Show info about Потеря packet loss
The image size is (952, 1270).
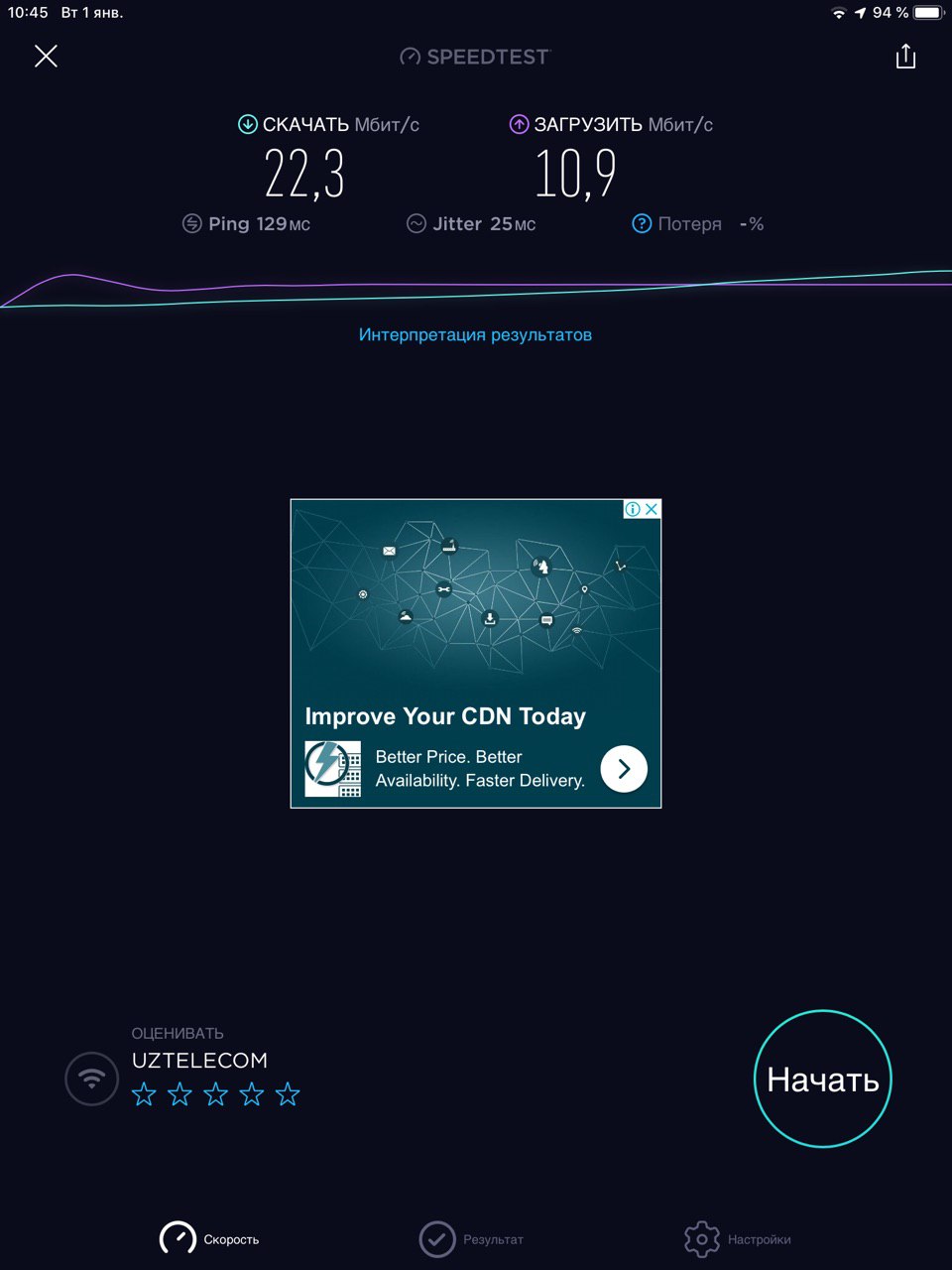(x=642, y=224)
